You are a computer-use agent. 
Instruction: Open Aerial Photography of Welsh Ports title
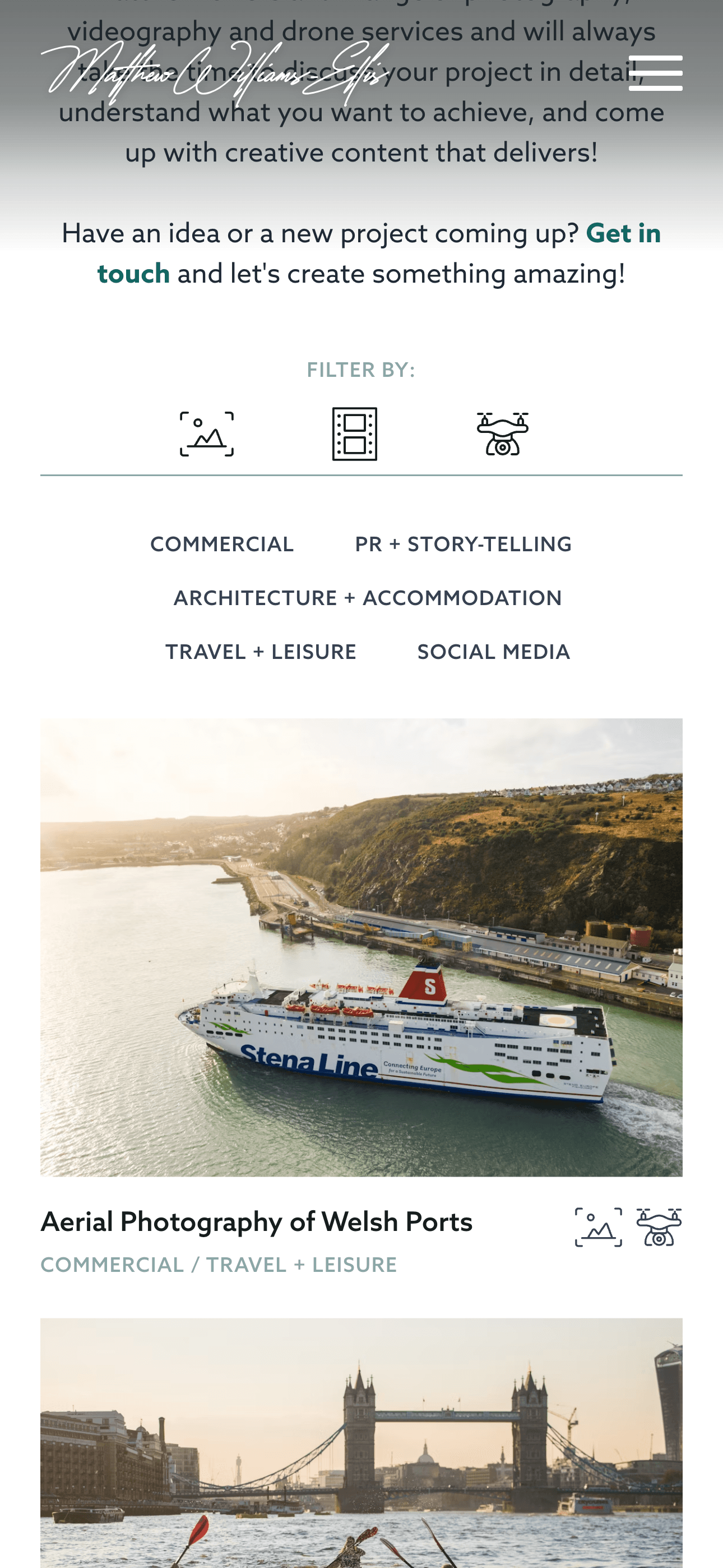pos(256,1221)
